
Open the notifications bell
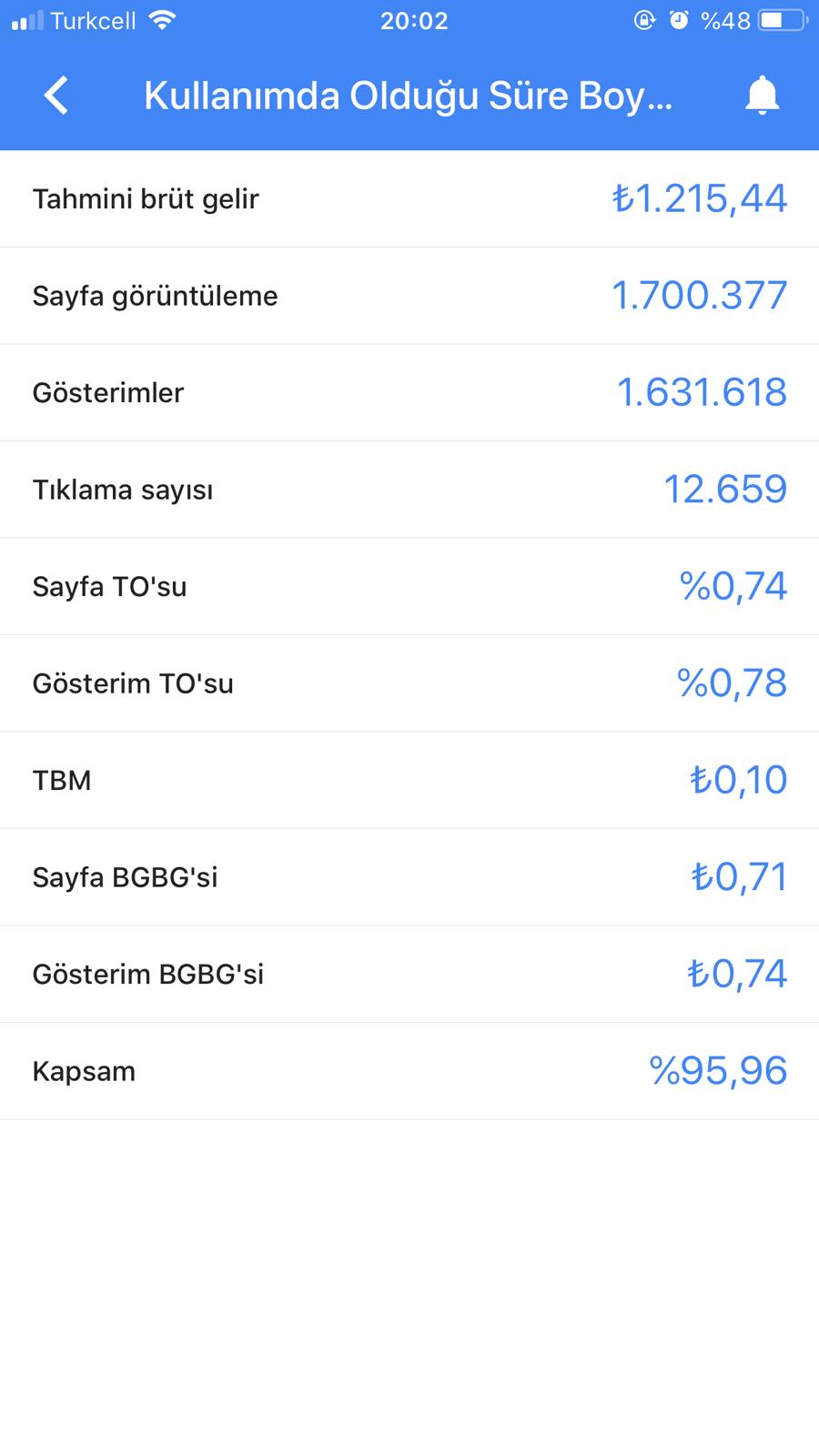tap(763, 96)
